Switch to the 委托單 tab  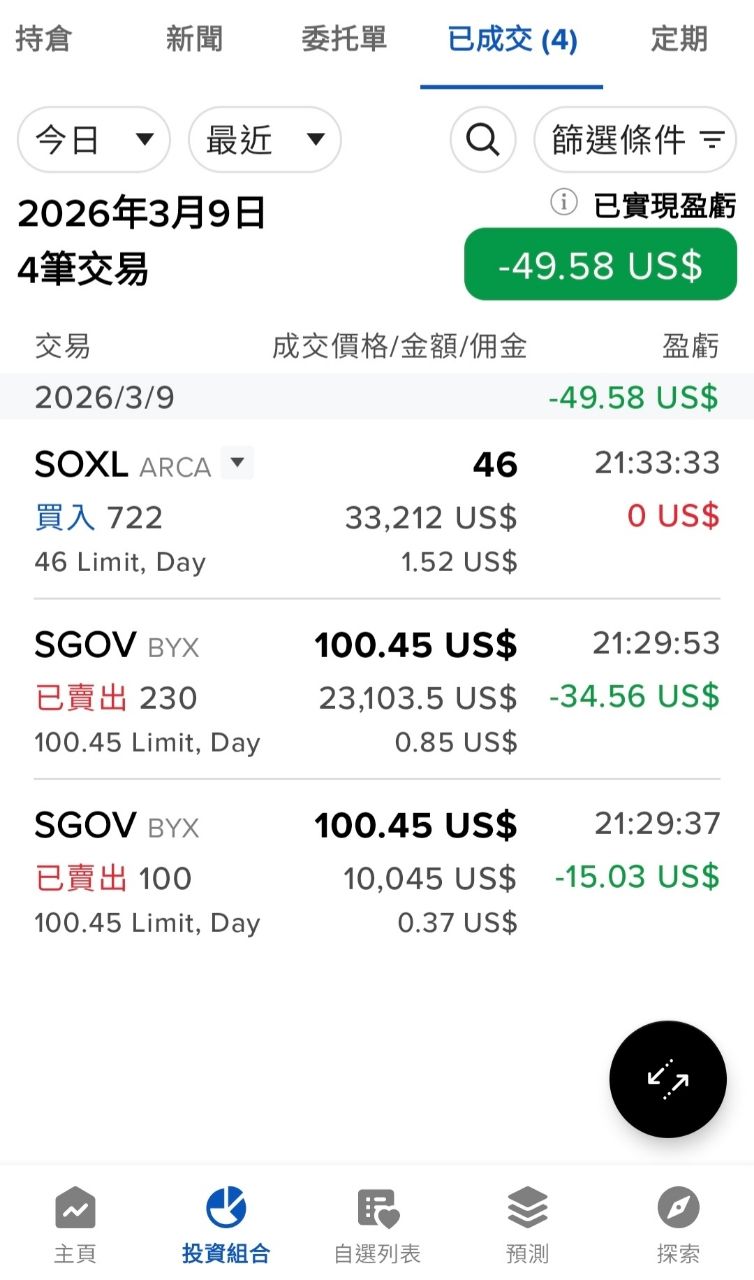pyautogui.click(x=344, y=40)
